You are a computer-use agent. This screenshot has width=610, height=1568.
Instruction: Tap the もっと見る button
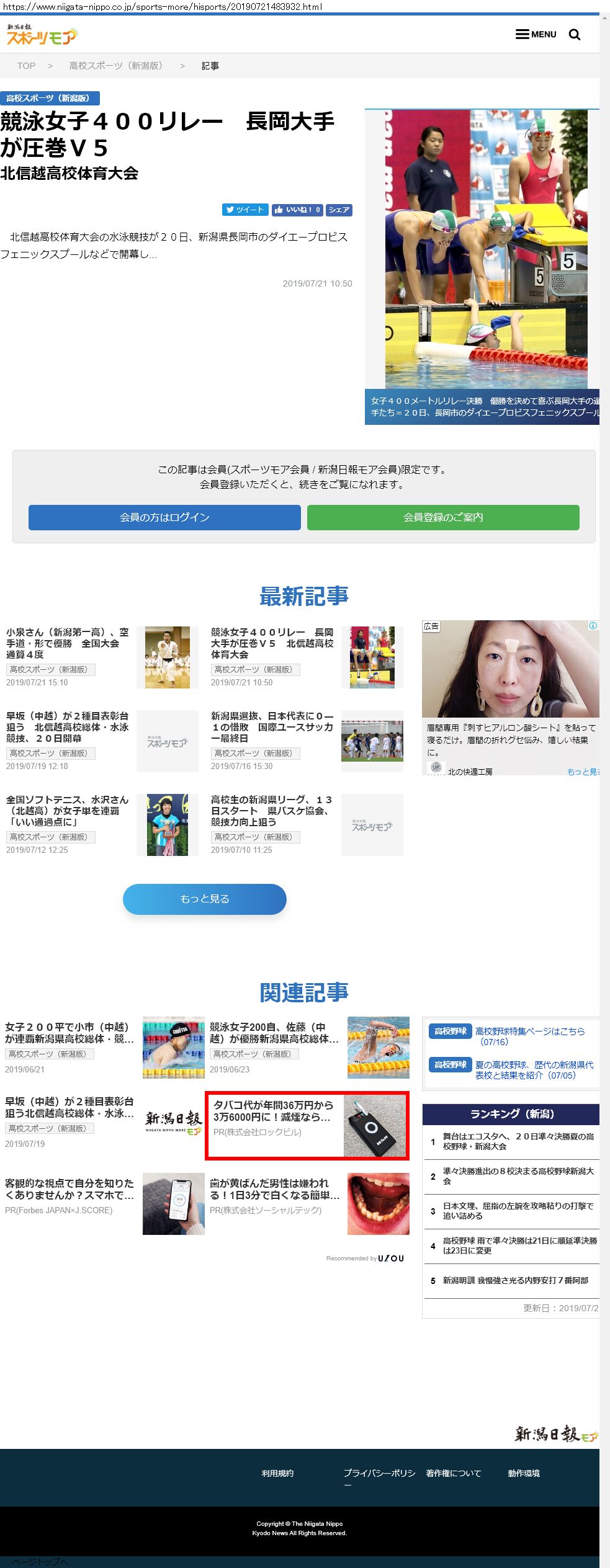pos(204,899)
